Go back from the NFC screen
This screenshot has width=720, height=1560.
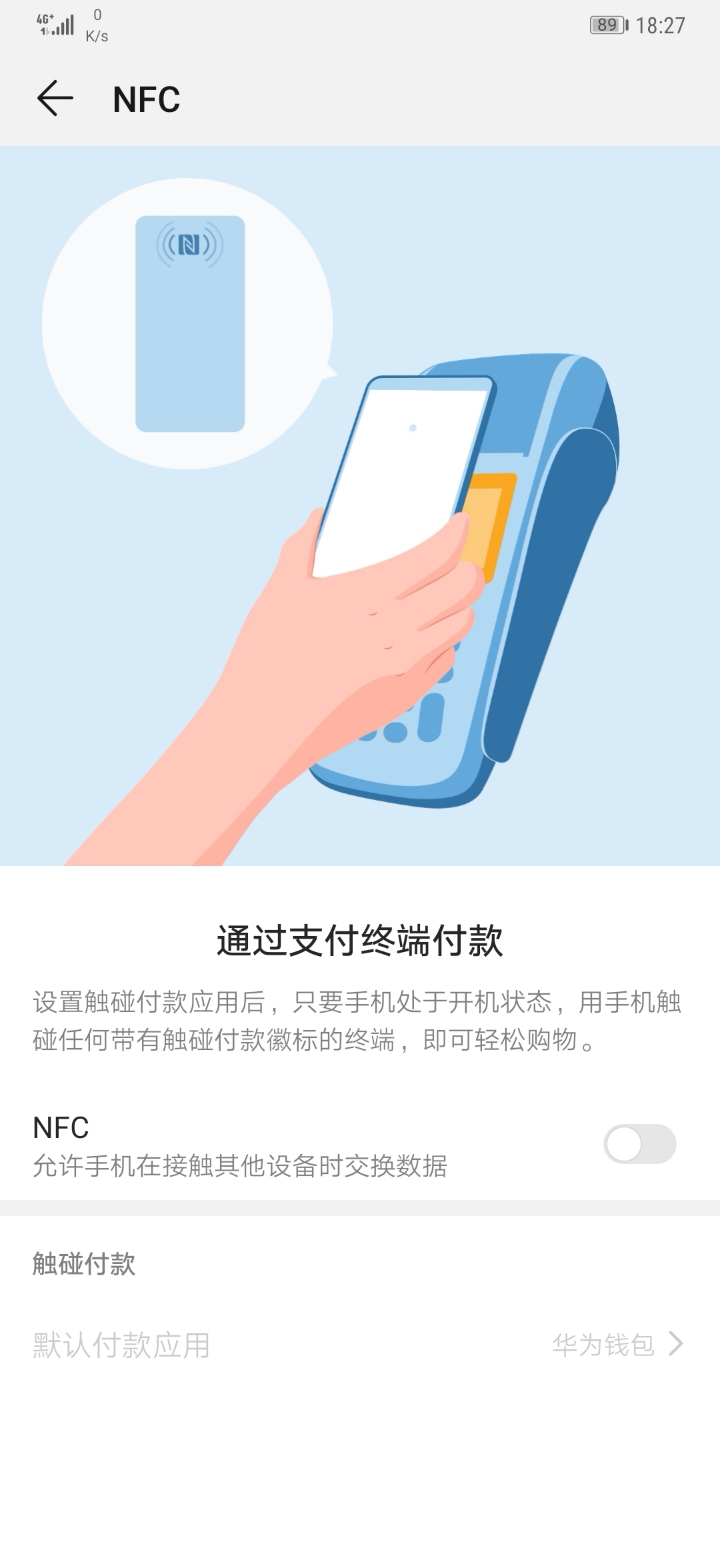coord(55,99)
